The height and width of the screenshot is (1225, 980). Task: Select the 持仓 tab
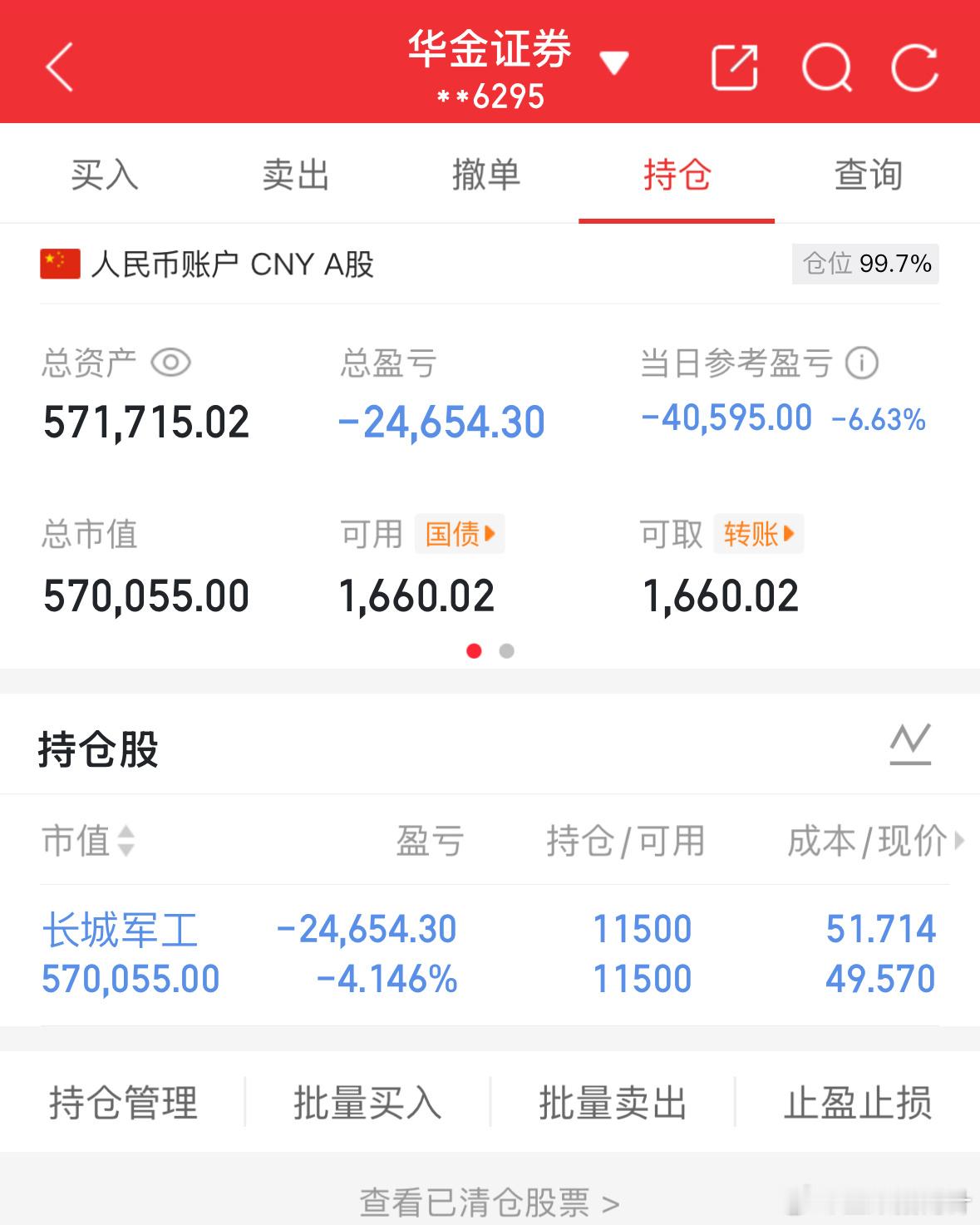tap(677, 175)
